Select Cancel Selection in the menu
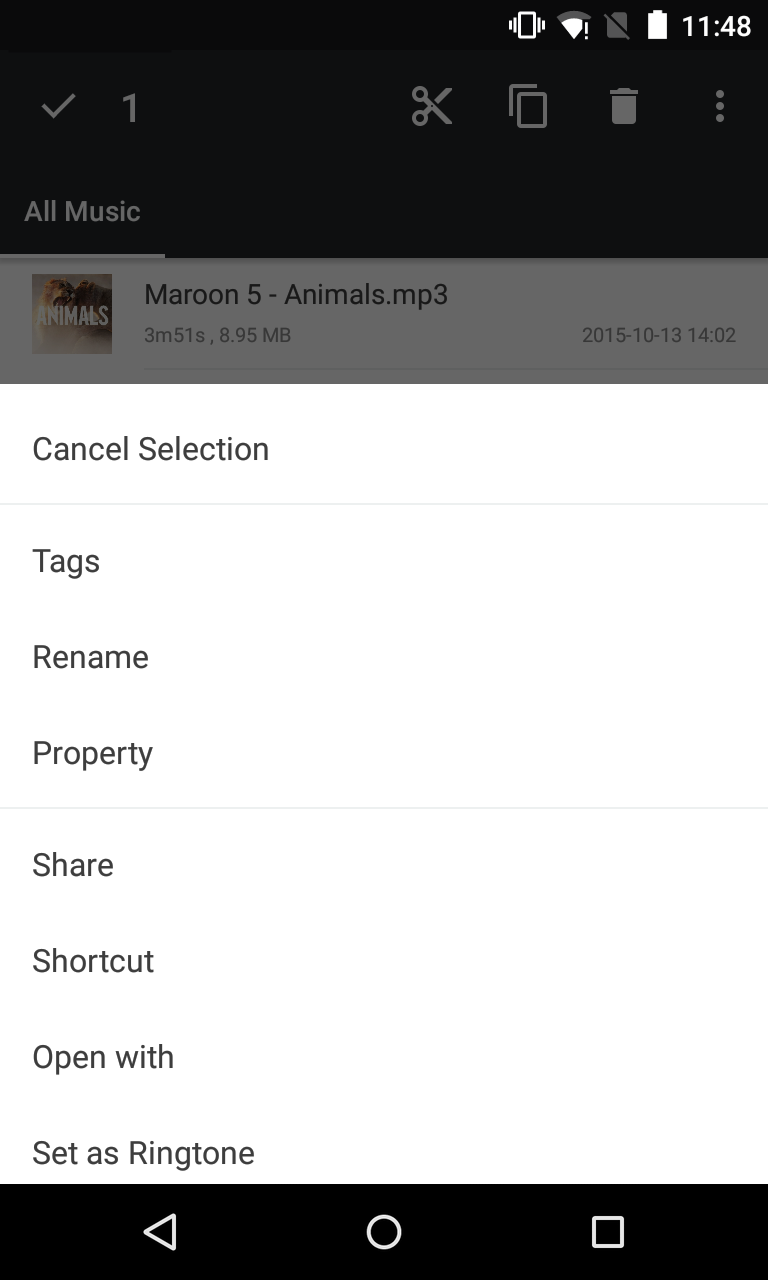 click(x=150, y=449)
